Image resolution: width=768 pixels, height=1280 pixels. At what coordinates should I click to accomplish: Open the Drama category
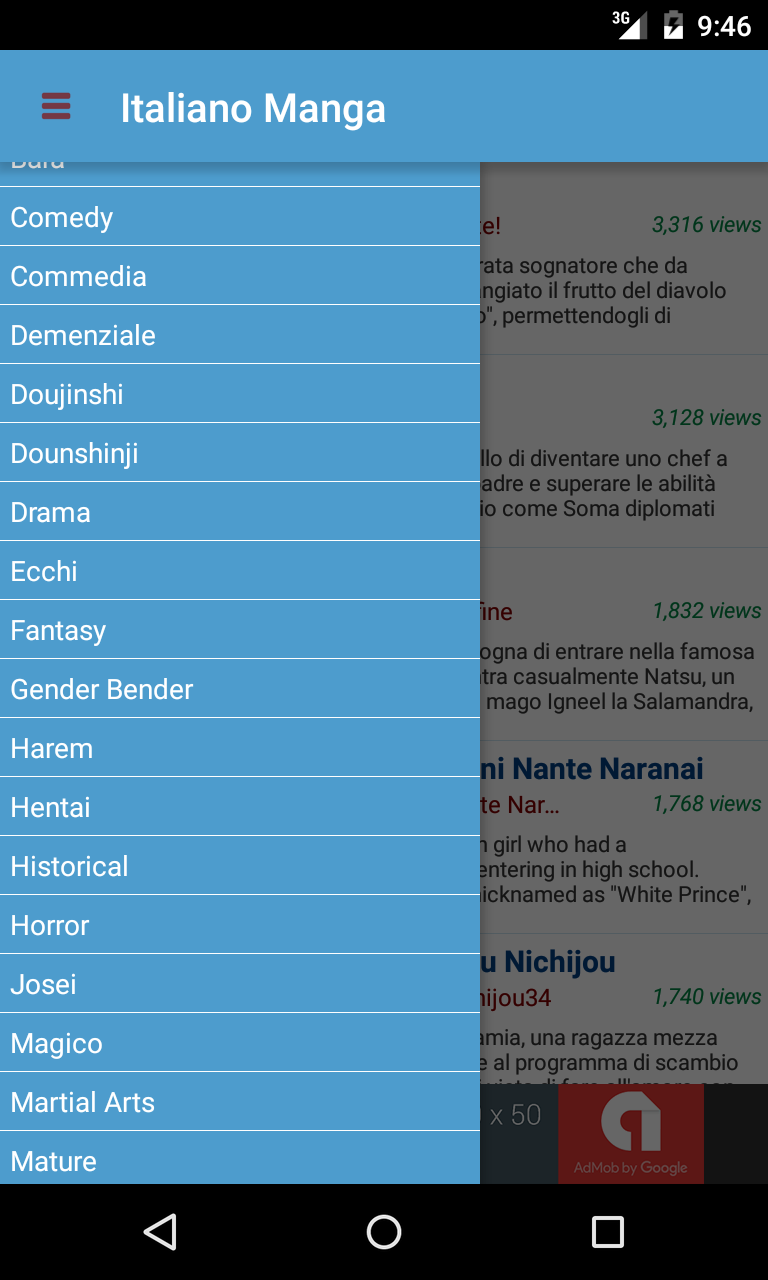[240, 512]
